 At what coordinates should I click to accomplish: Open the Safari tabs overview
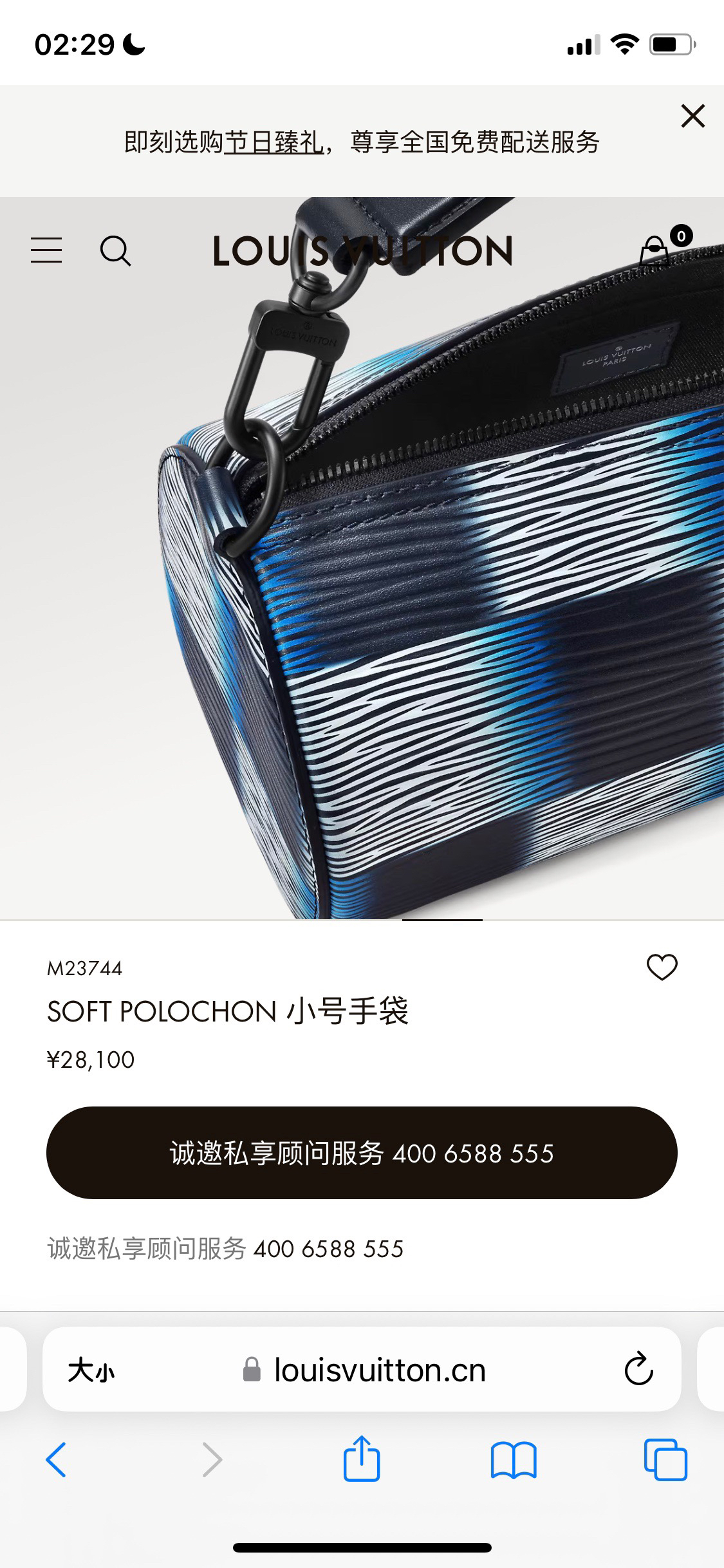665,1459
